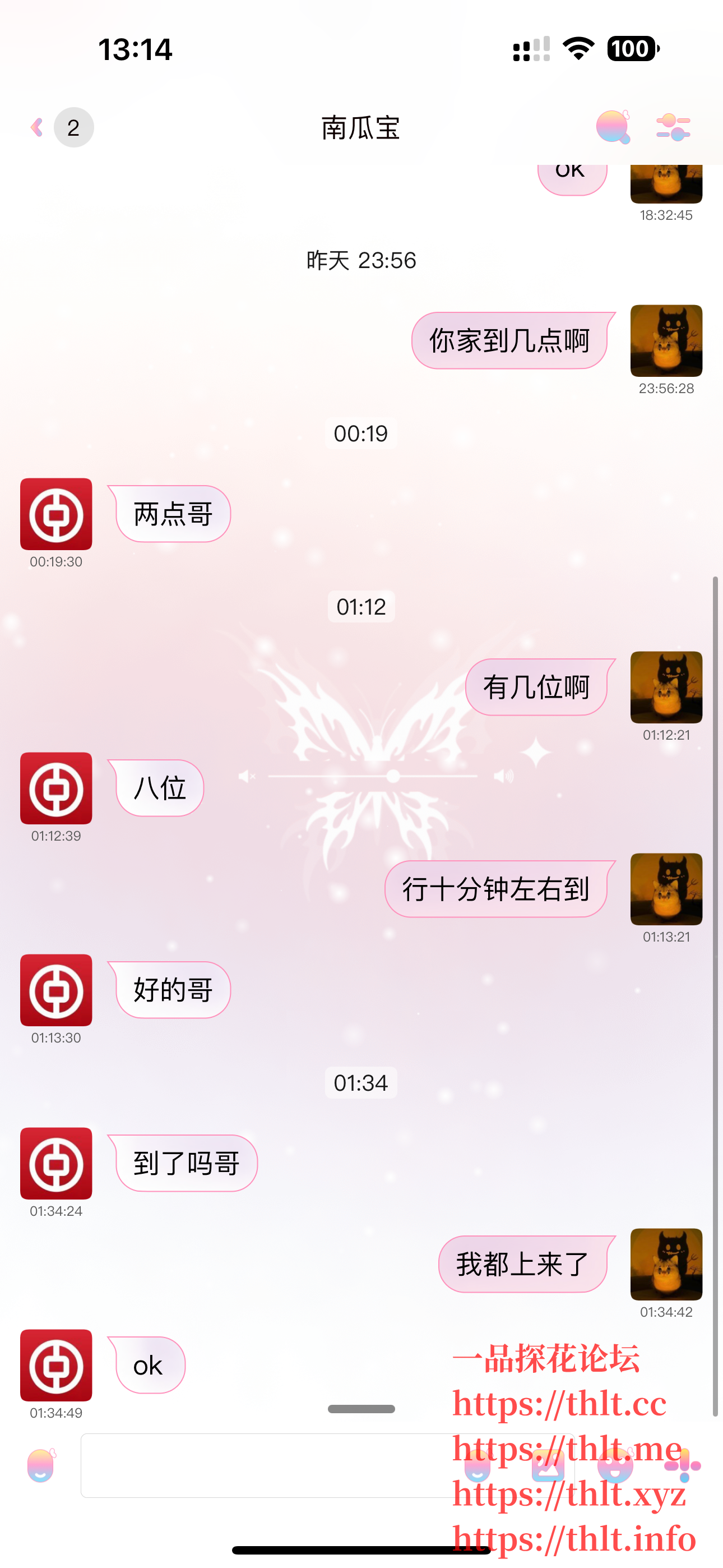Viewport: 723px width, 1568px height.
Task: Toggle the unread badge showing 2
Action: click(73, 127)
